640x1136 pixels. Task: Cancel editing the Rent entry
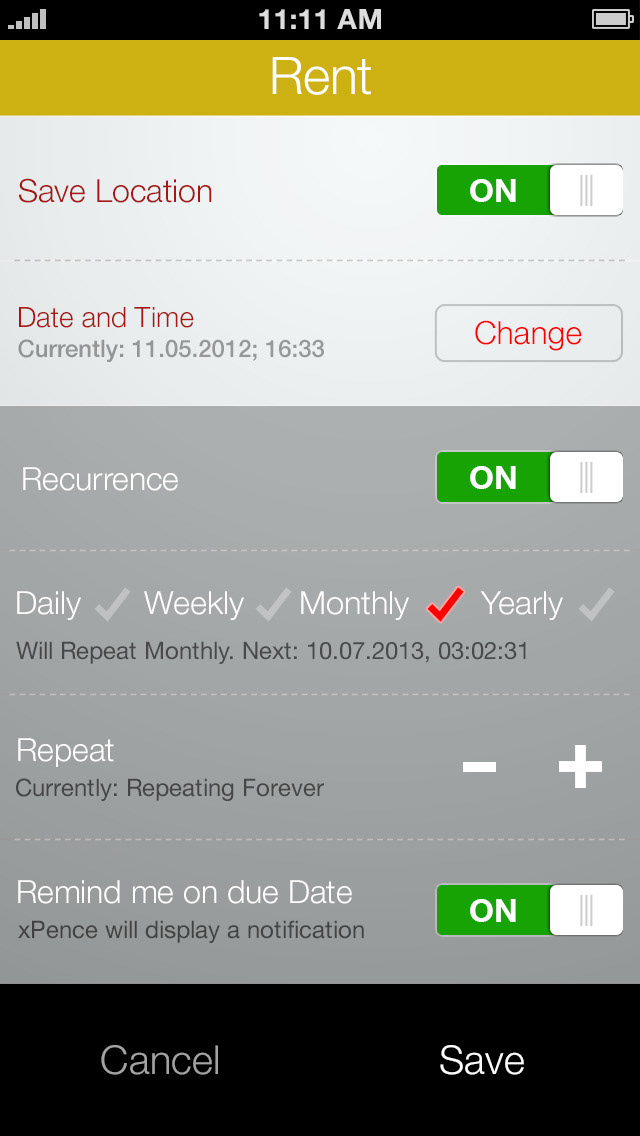[x=160, y=1060]
